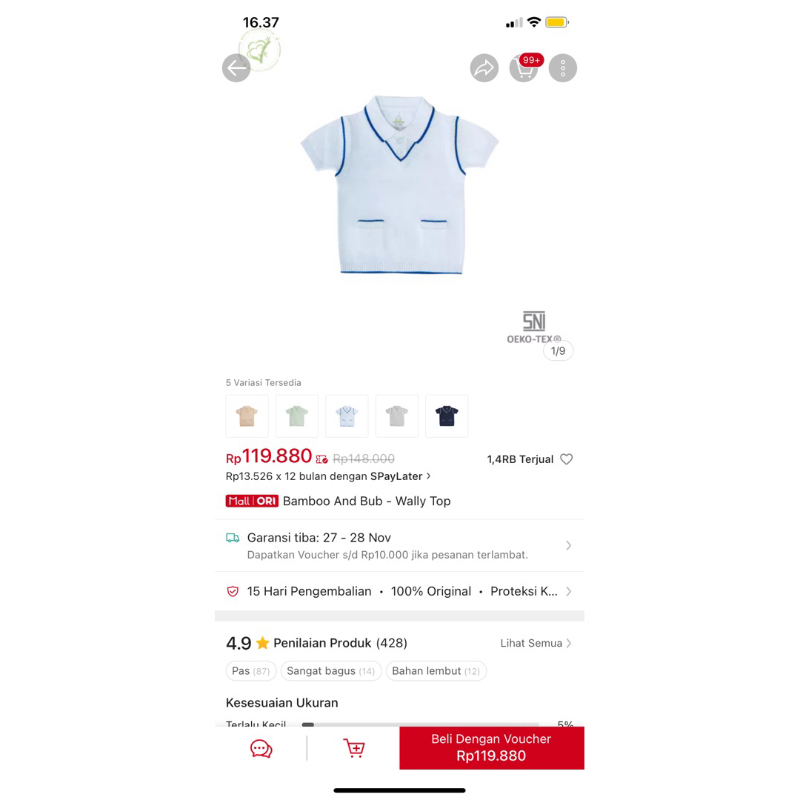Tap Lihat Semua to view all reviews
The height and width of the screenshot is (800, 800).
[x=536, y=643]
